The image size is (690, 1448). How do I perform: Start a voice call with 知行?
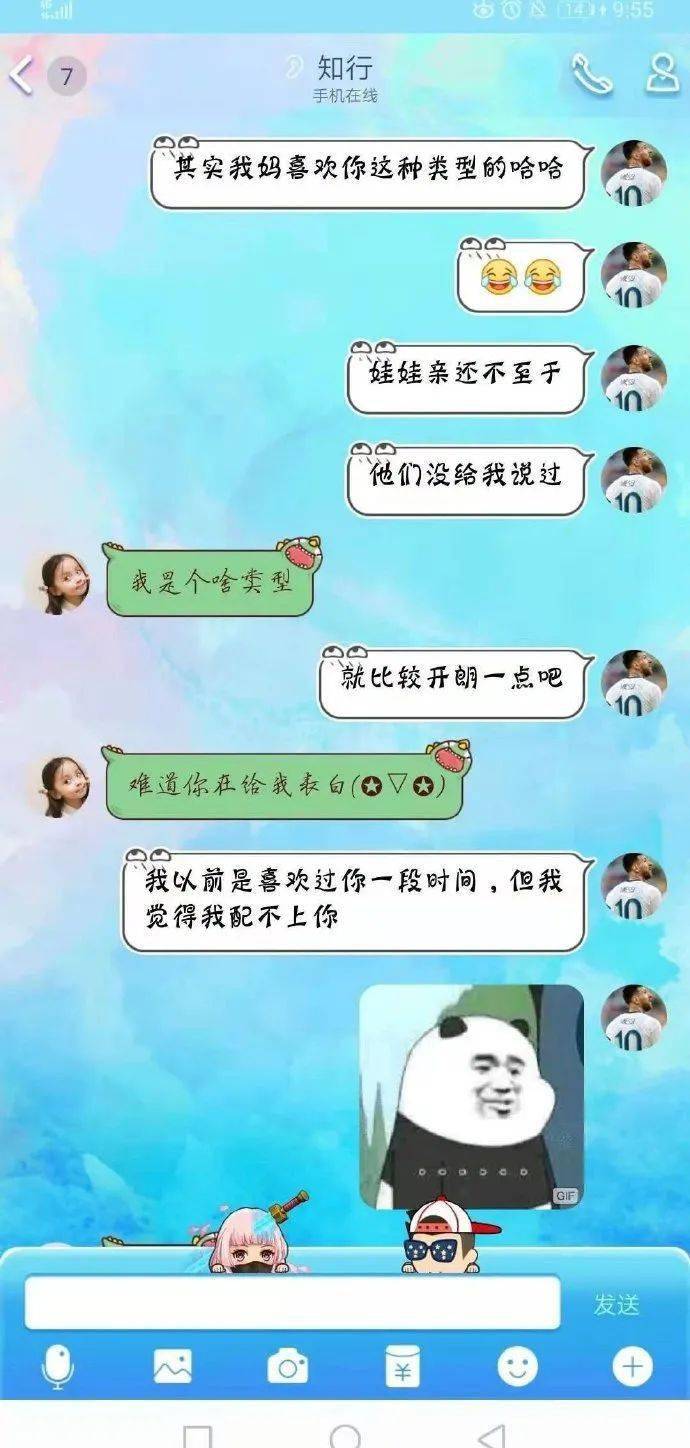click(591, 74)
